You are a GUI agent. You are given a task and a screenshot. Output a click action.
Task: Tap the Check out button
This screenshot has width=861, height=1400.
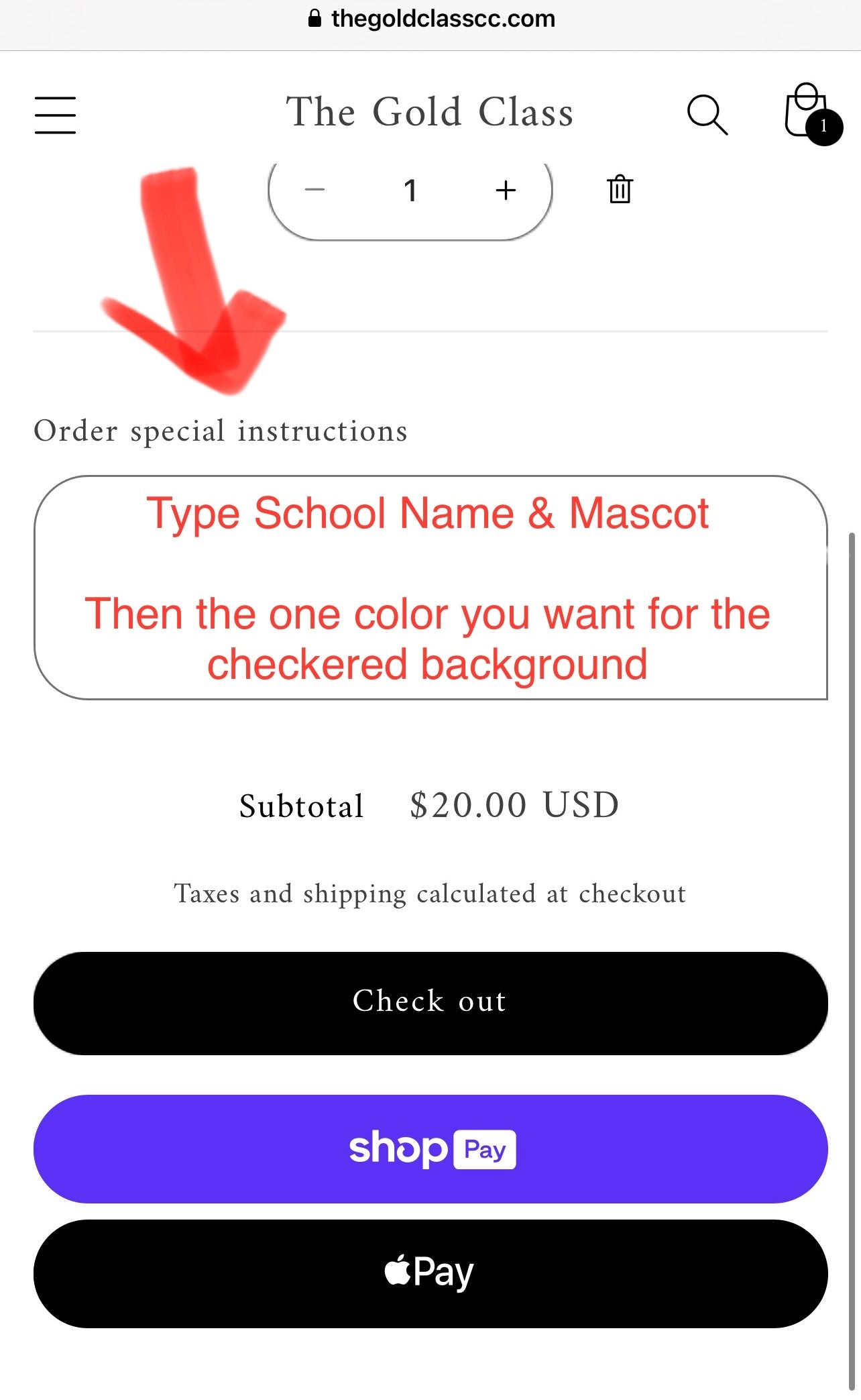(431, 1003)
